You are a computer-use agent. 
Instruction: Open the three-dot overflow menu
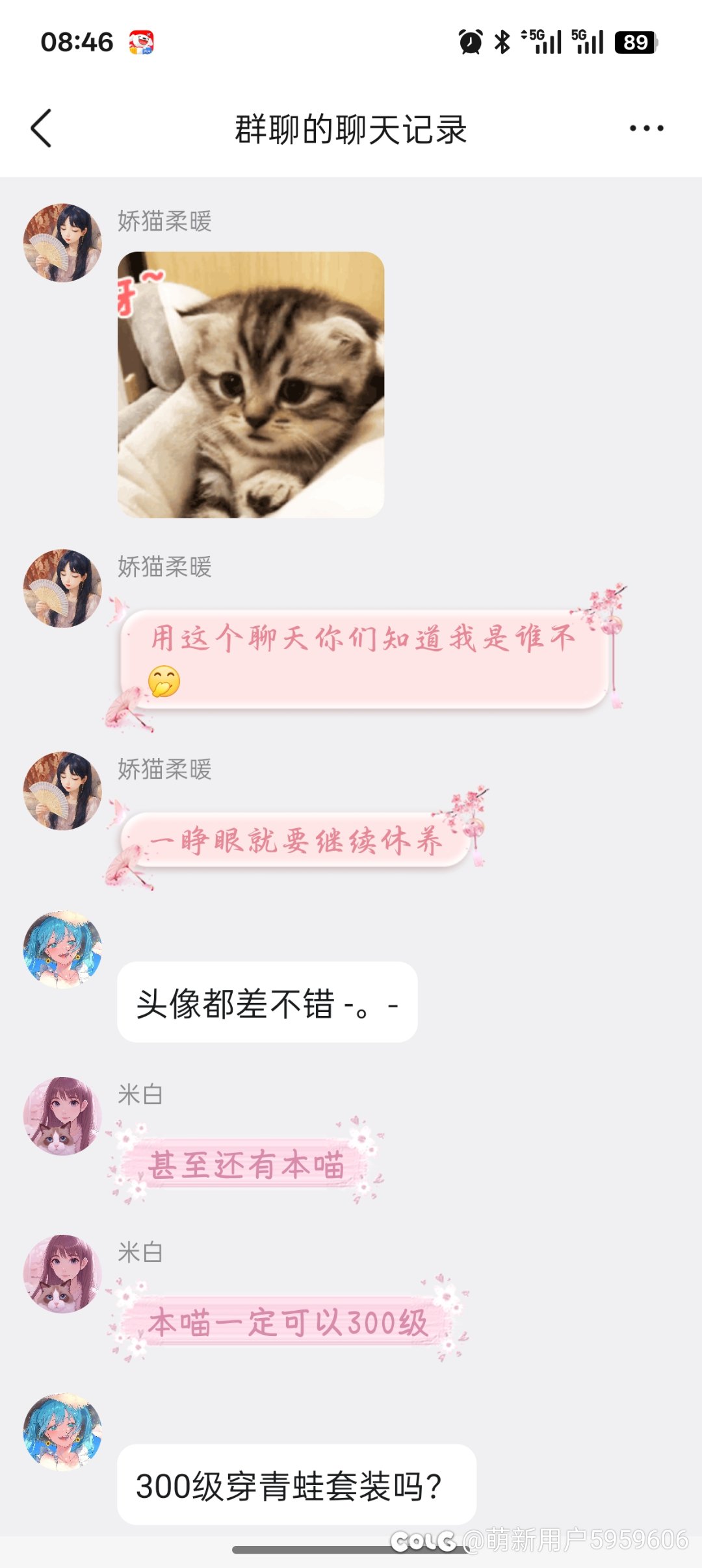tap(646, 128)
